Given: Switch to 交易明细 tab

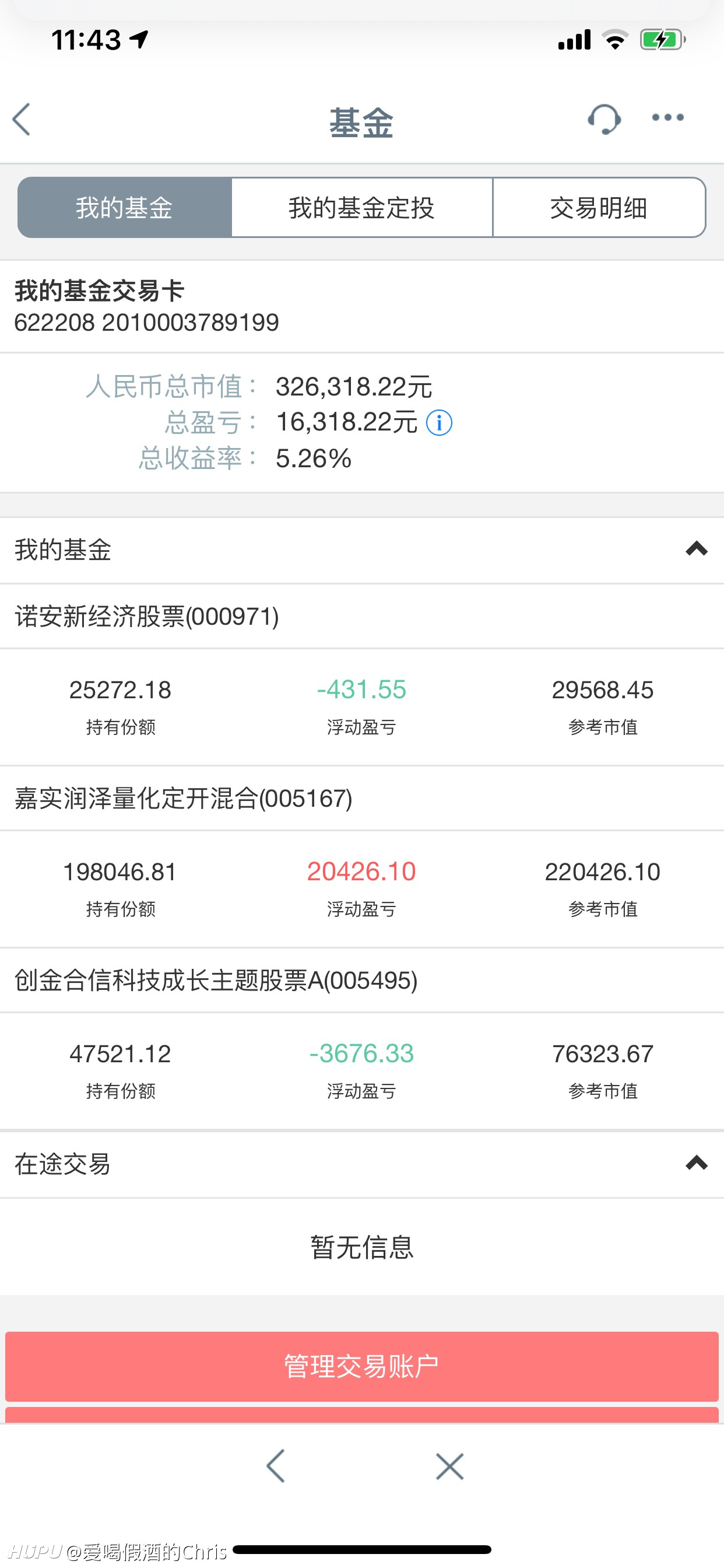Looking at the screenshot, I should tap(599, 208).
